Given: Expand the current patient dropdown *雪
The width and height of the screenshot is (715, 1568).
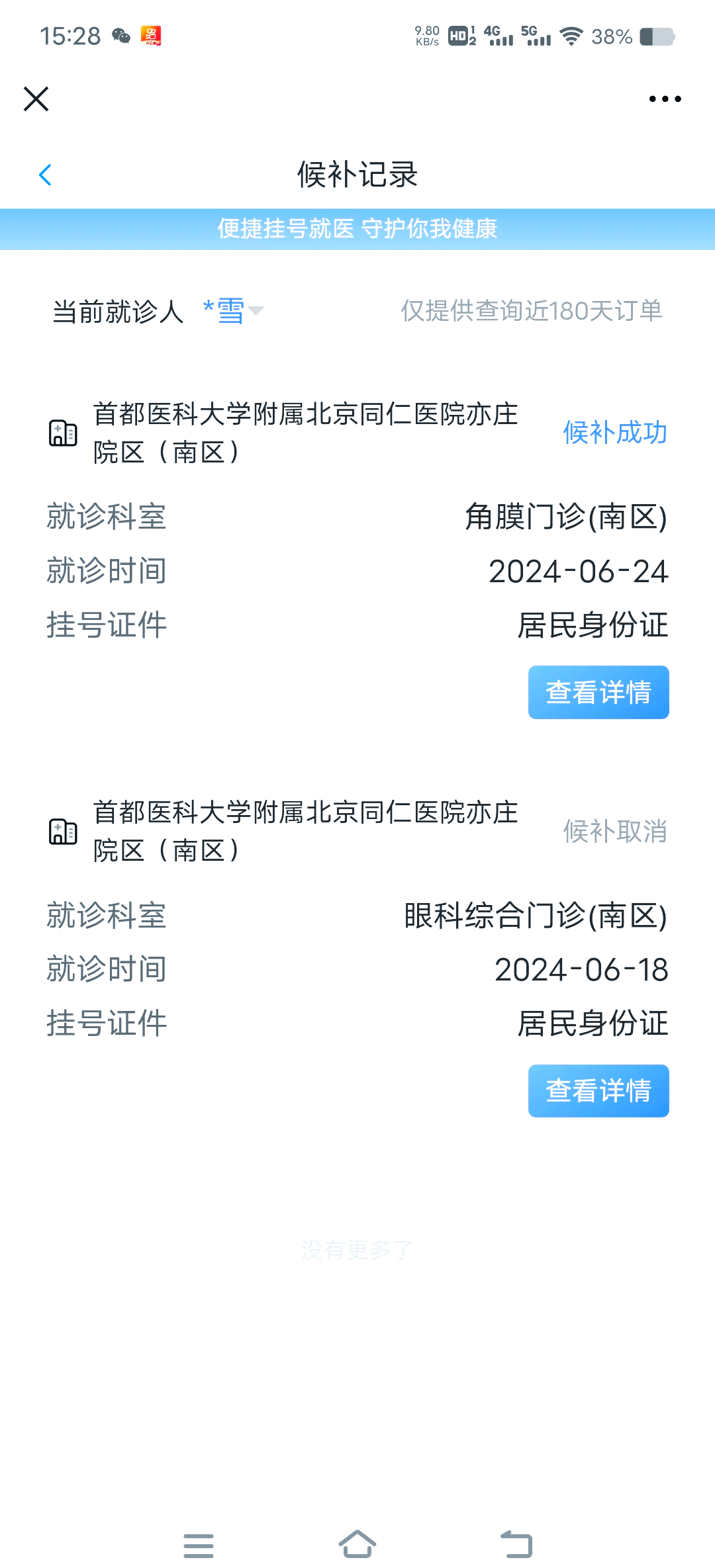Looking at the screenshot, I should point(232,311).
